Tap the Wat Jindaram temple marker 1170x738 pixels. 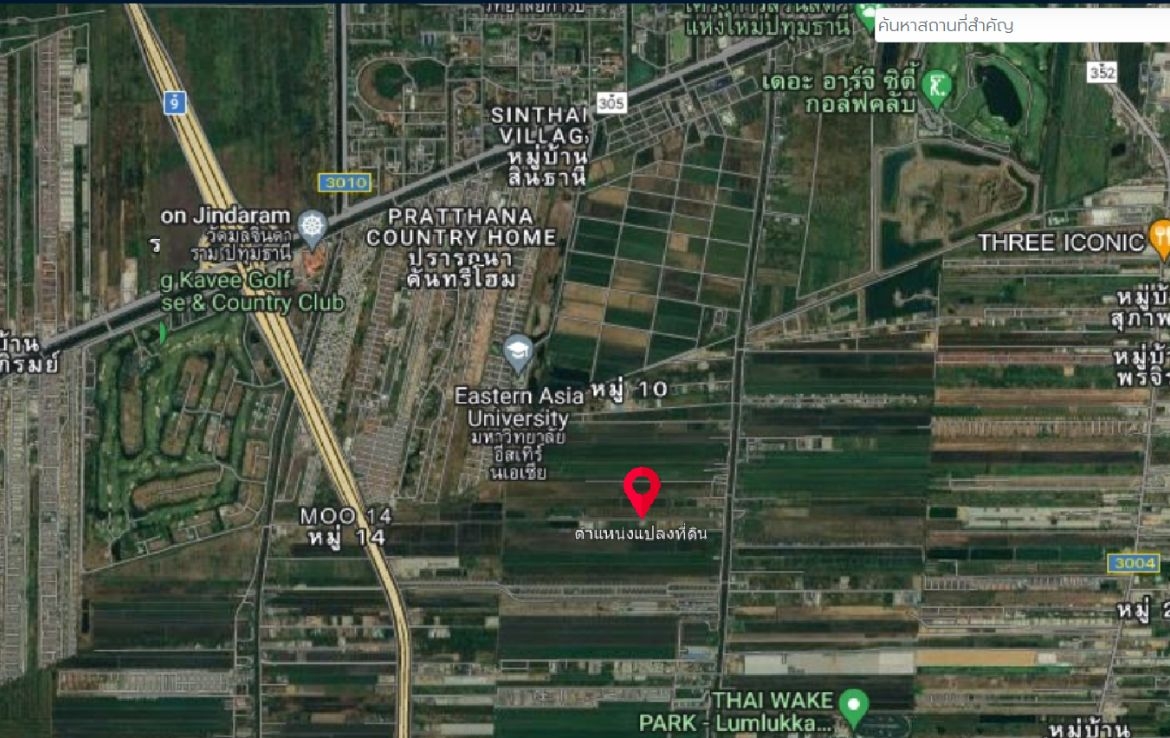click(x=312, y=227)
